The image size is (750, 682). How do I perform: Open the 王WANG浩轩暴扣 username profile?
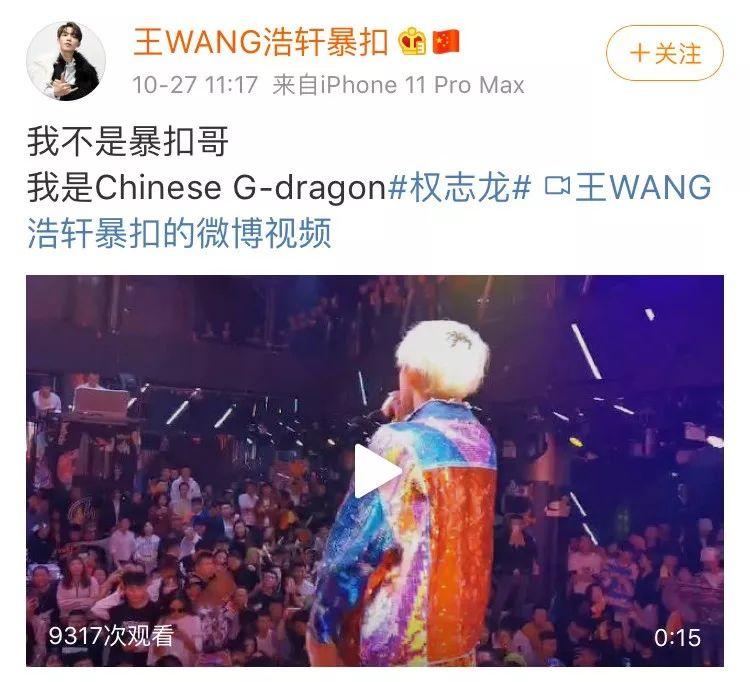(x=261, y=41)
